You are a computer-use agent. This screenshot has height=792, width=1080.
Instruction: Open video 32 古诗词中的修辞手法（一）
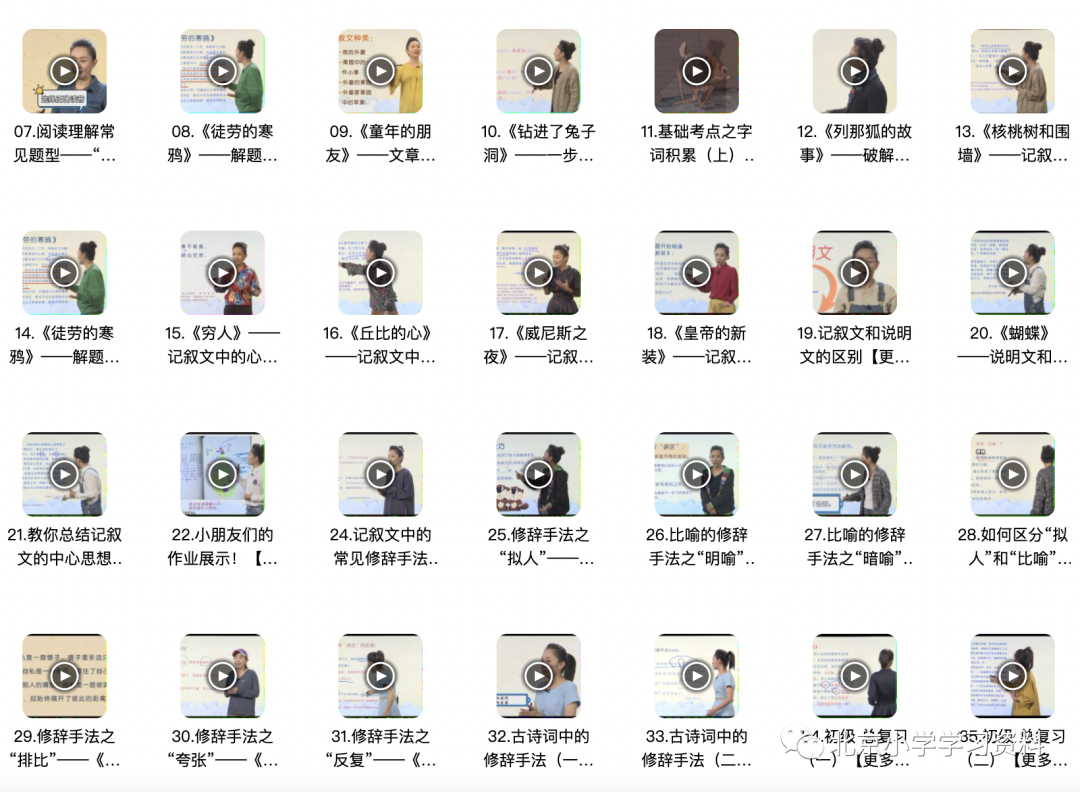pos(538,676)
